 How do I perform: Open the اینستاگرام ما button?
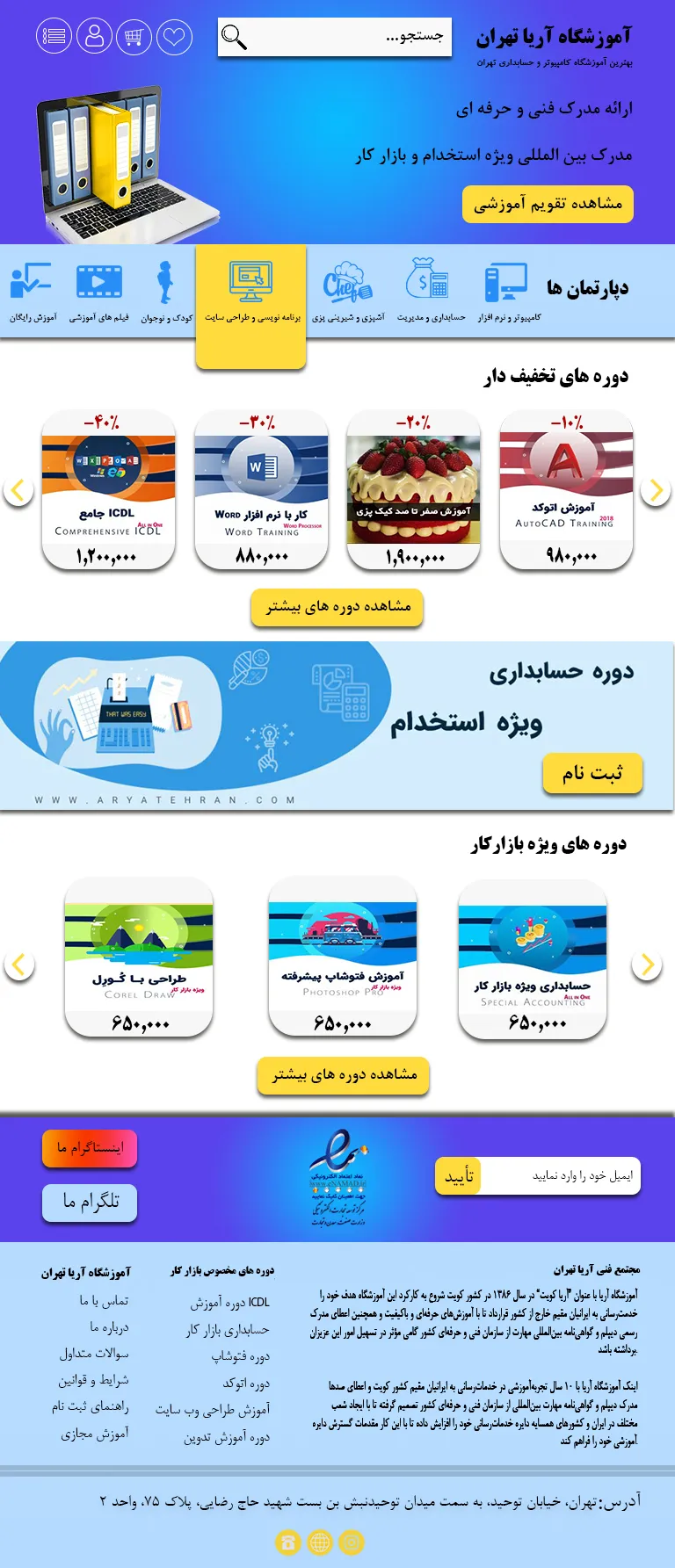click(x=90, y=1148)
